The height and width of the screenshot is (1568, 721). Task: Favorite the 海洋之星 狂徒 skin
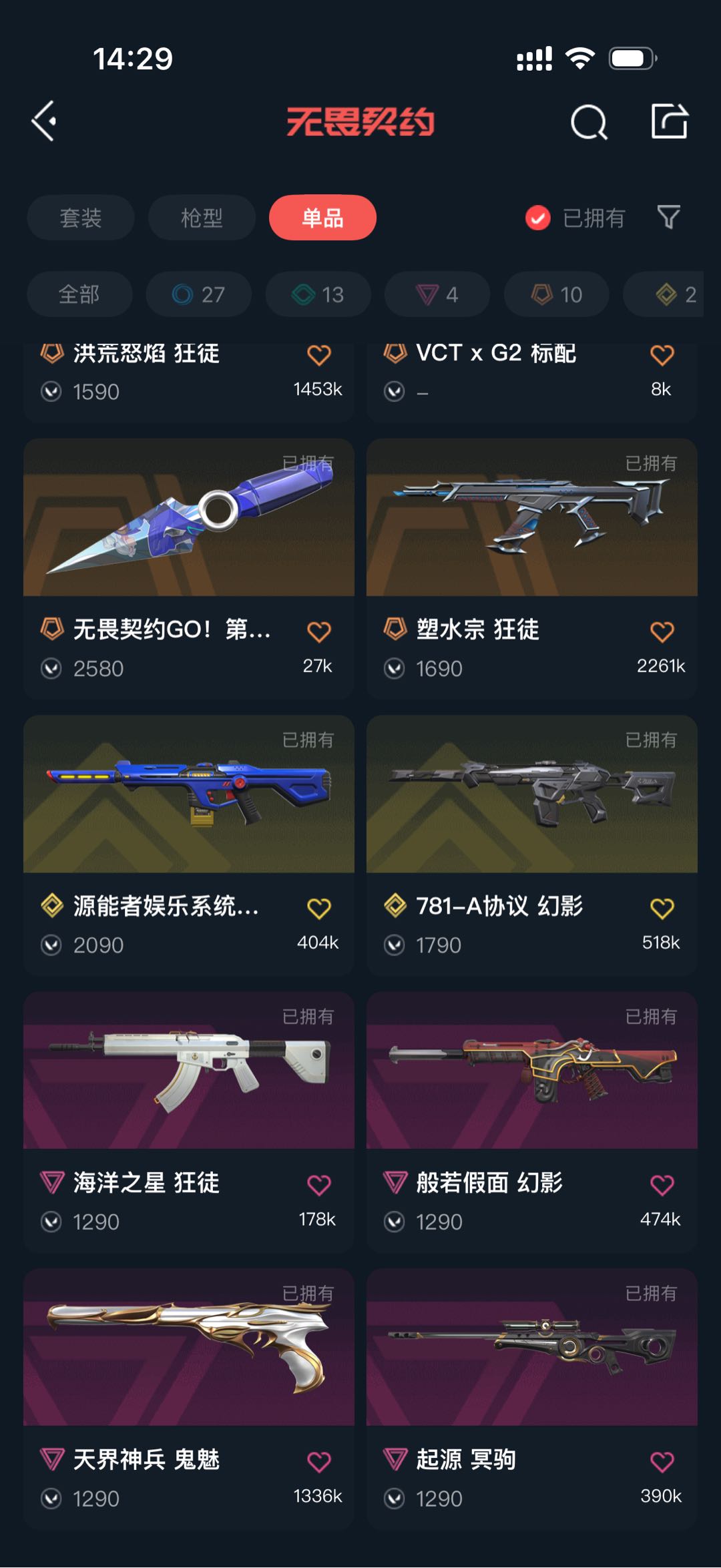click(319, 1185)
